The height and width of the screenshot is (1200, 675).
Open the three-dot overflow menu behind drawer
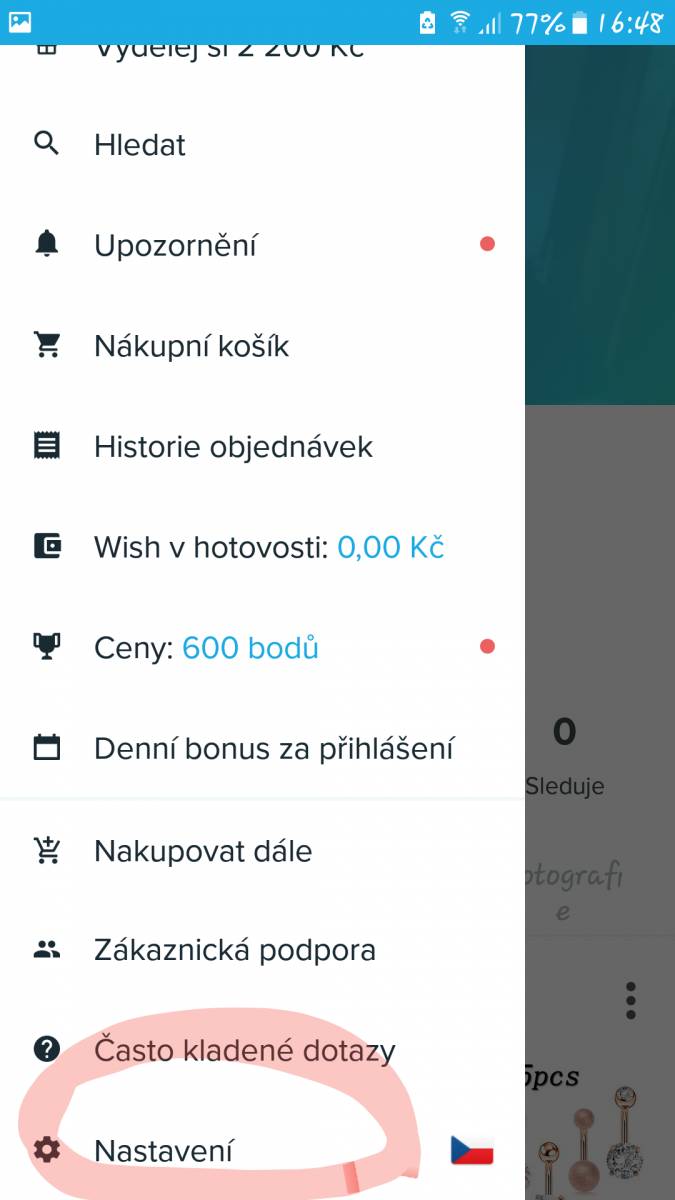(x=630, y=1000)
